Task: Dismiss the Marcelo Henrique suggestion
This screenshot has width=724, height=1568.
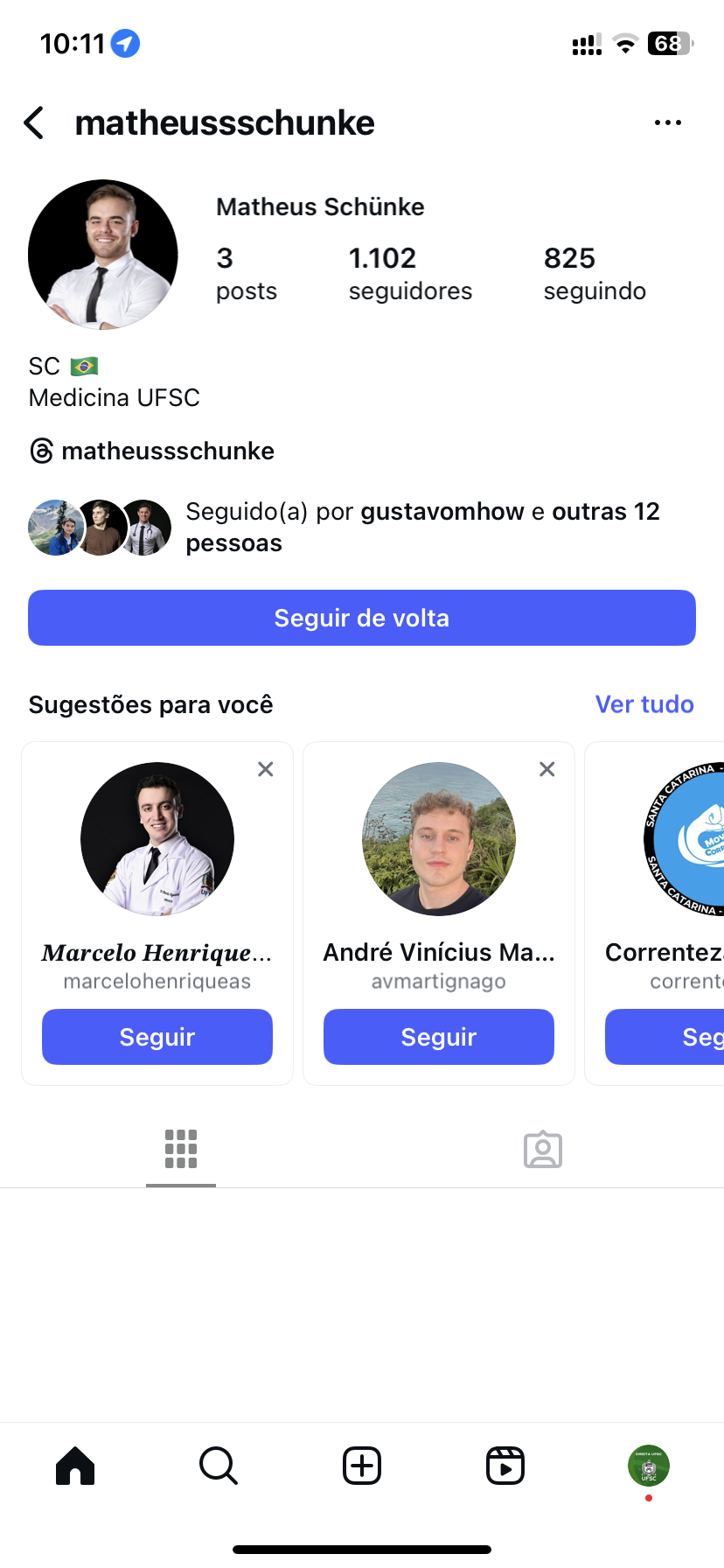Action: click(266, 769)
